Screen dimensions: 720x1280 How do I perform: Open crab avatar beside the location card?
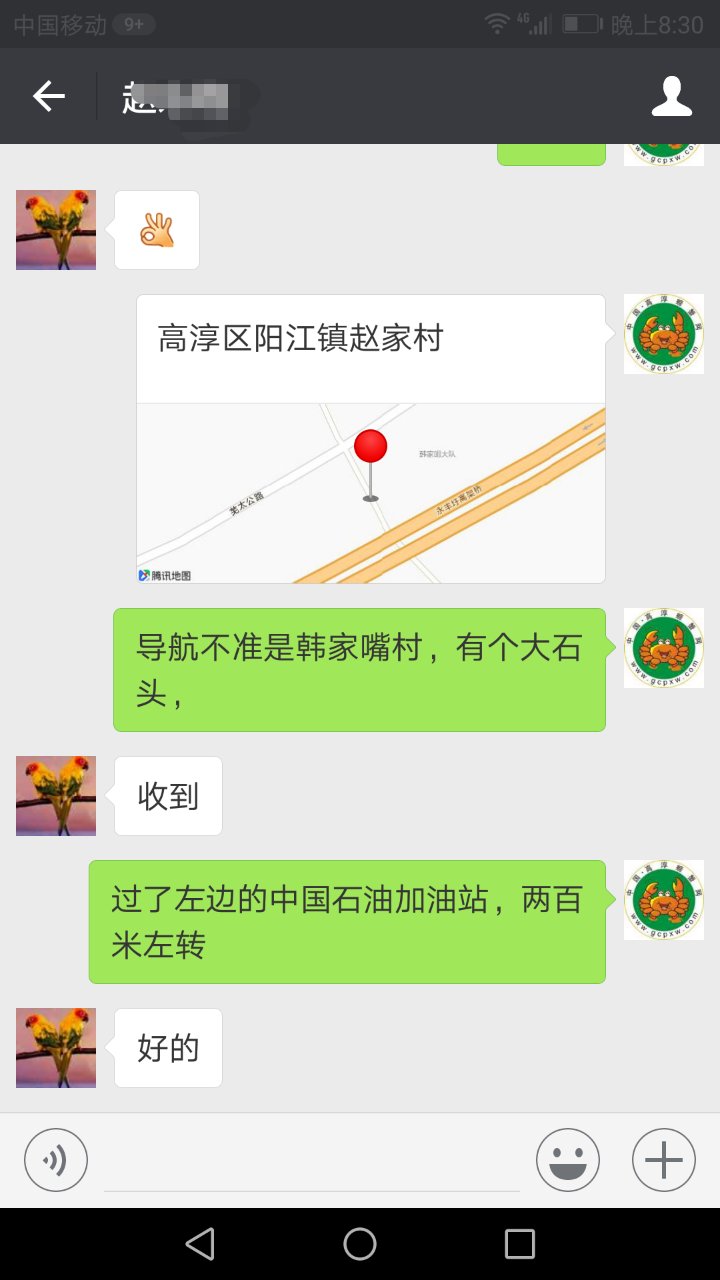pyautogui.click(x=664, y=334)
